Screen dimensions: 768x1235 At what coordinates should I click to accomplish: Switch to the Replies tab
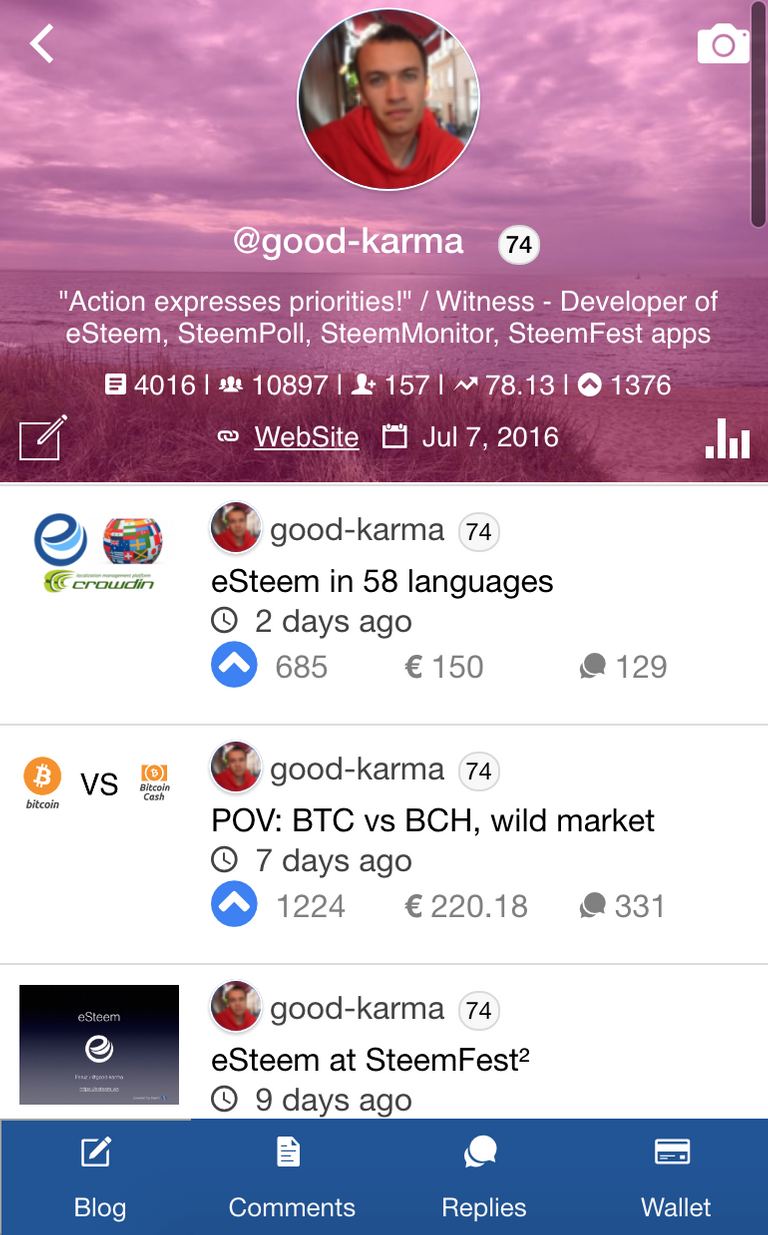pos(482,1178)
